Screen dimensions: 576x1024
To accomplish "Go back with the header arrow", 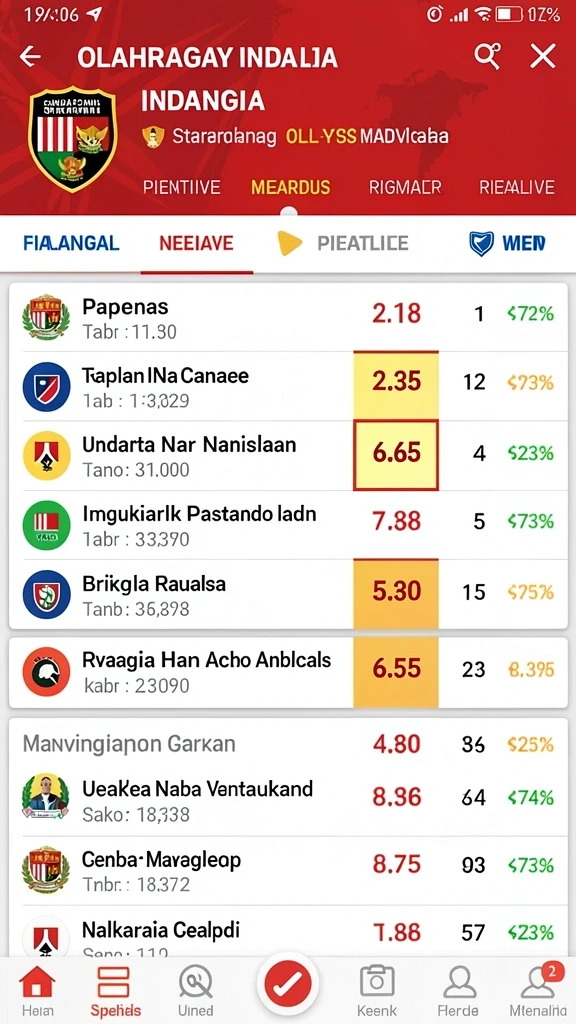I will pyautogui.click(x=30, y=57).
